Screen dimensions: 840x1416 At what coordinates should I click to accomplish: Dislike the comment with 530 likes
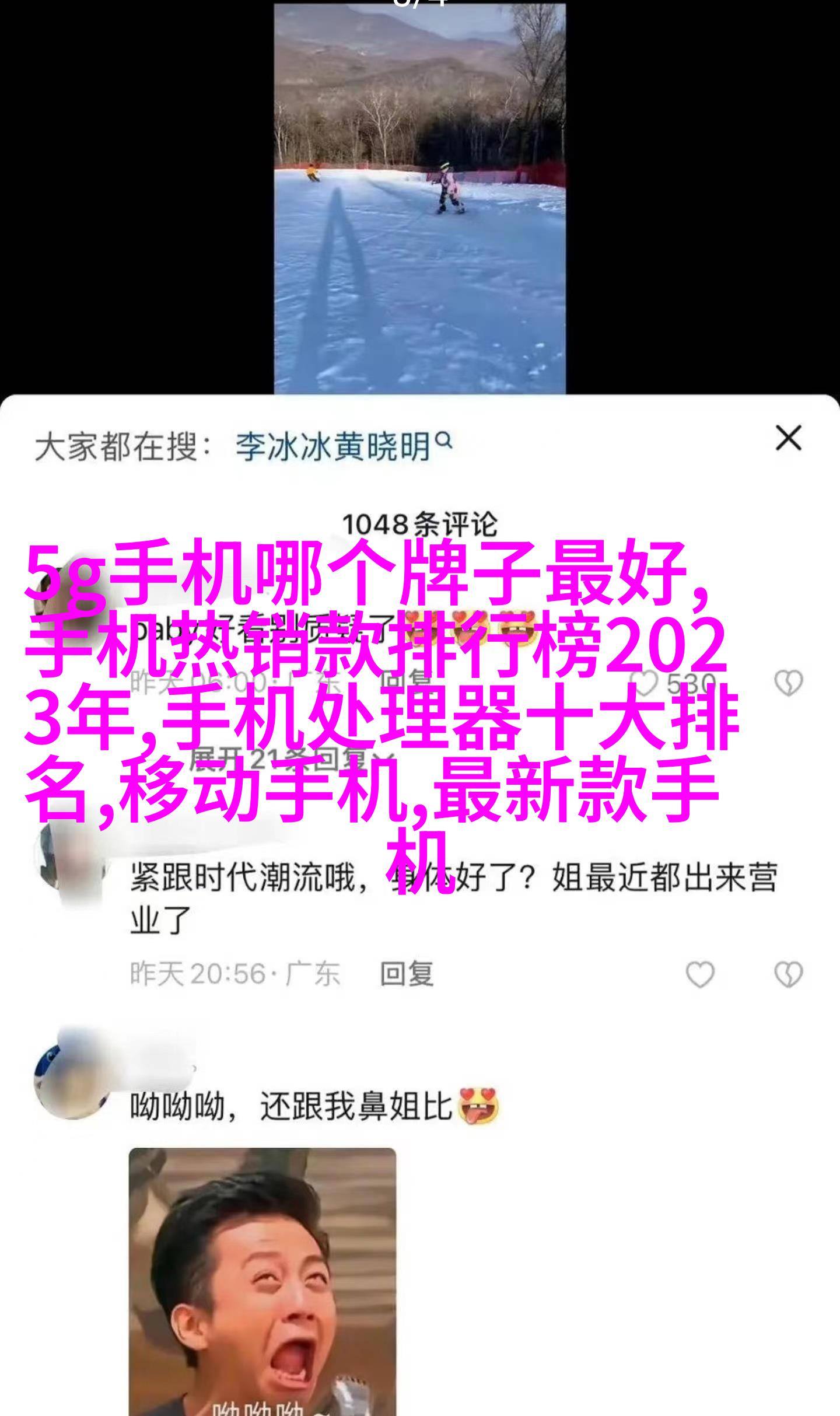(x=788, y=683)
